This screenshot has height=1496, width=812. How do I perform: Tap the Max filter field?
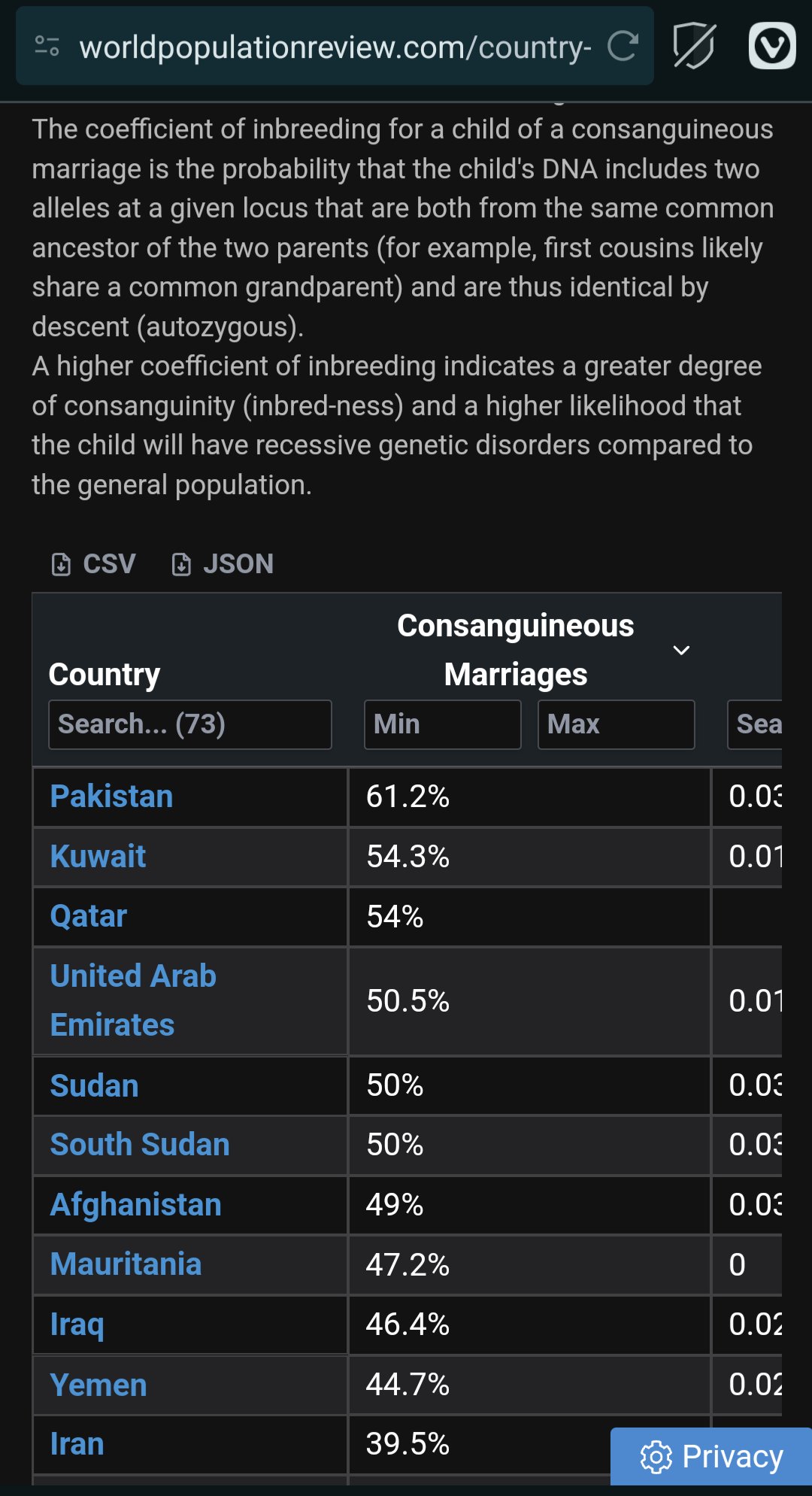(x=617, y=724)
